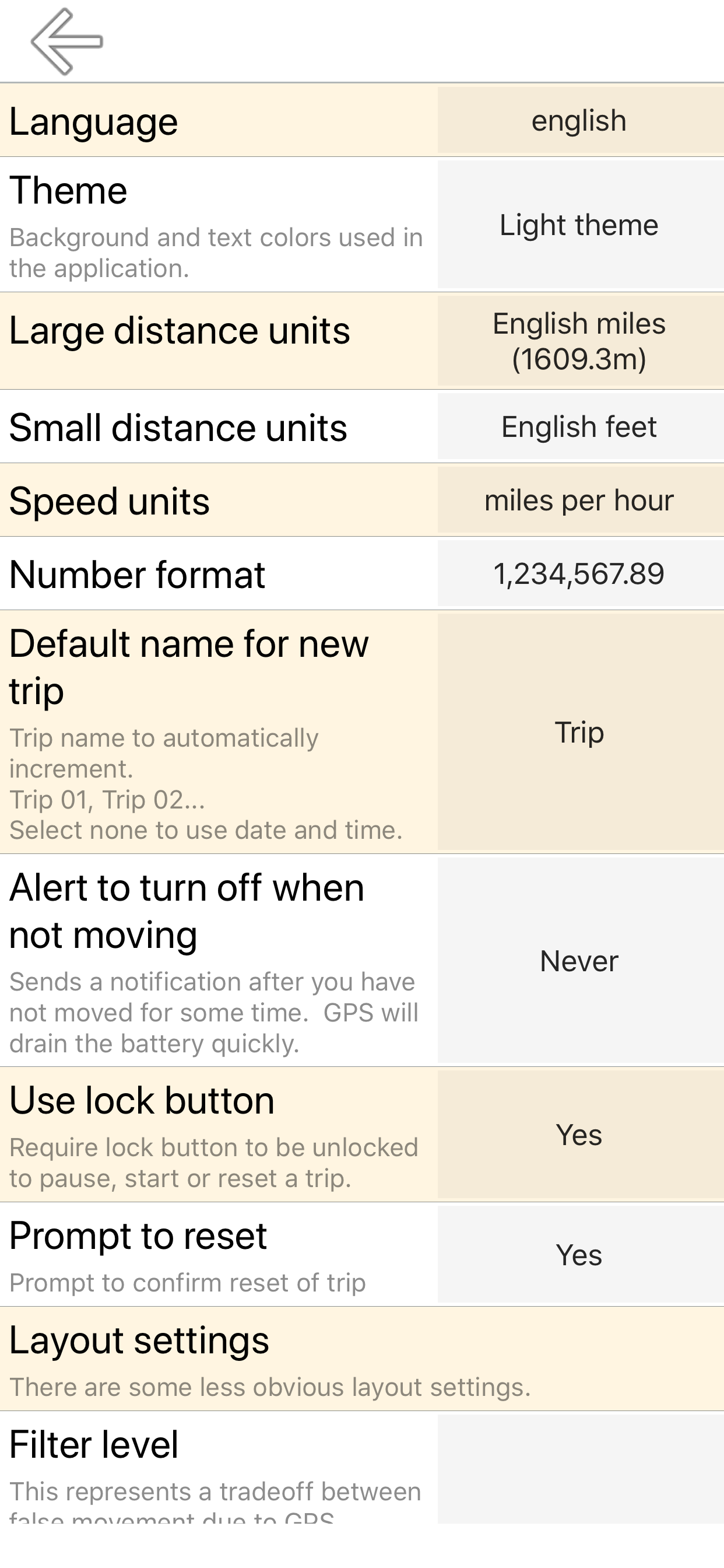Change Speed units from miles per hour
Screen dimensions: 724x1568
109,501
